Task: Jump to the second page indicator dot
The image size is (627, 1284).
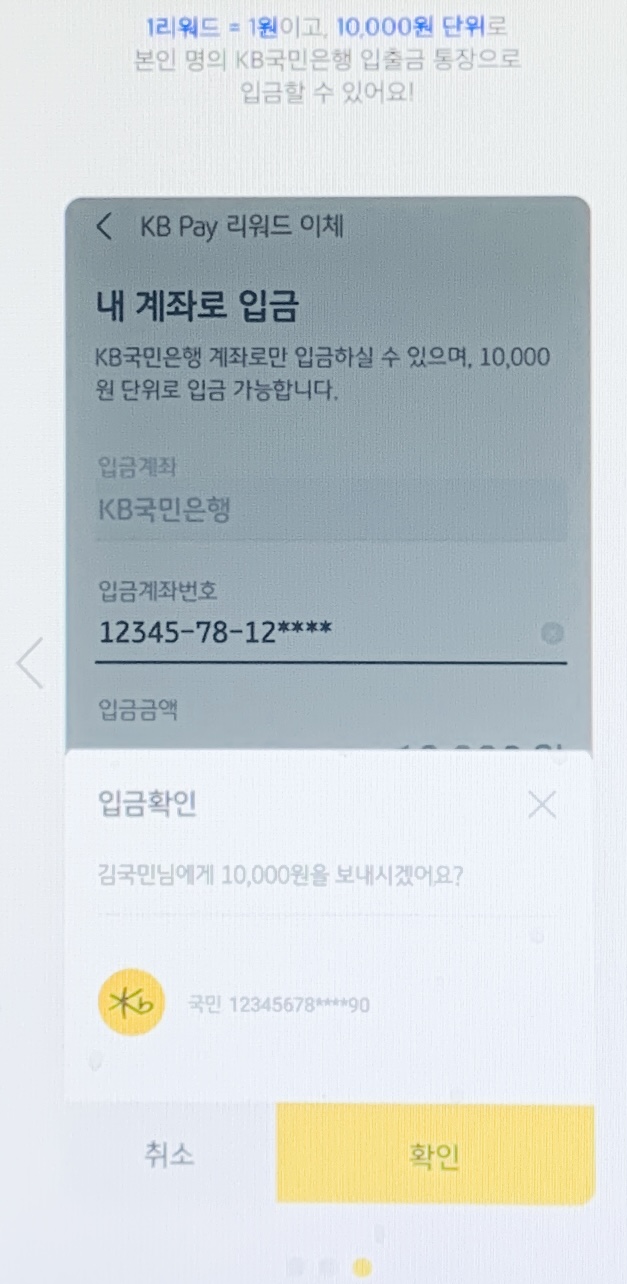Action: coord(328,1266)
